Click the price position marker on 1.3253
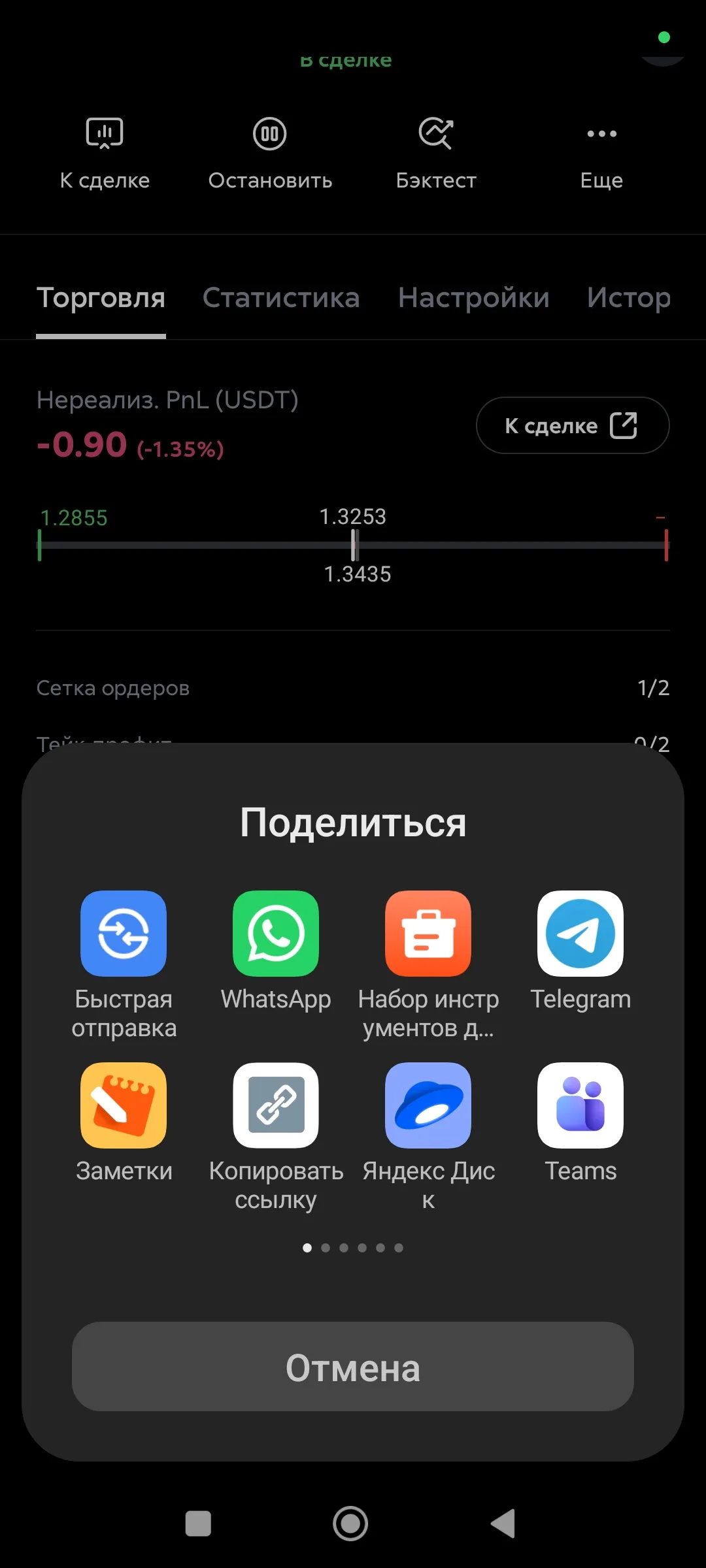 tap(354, 546)
